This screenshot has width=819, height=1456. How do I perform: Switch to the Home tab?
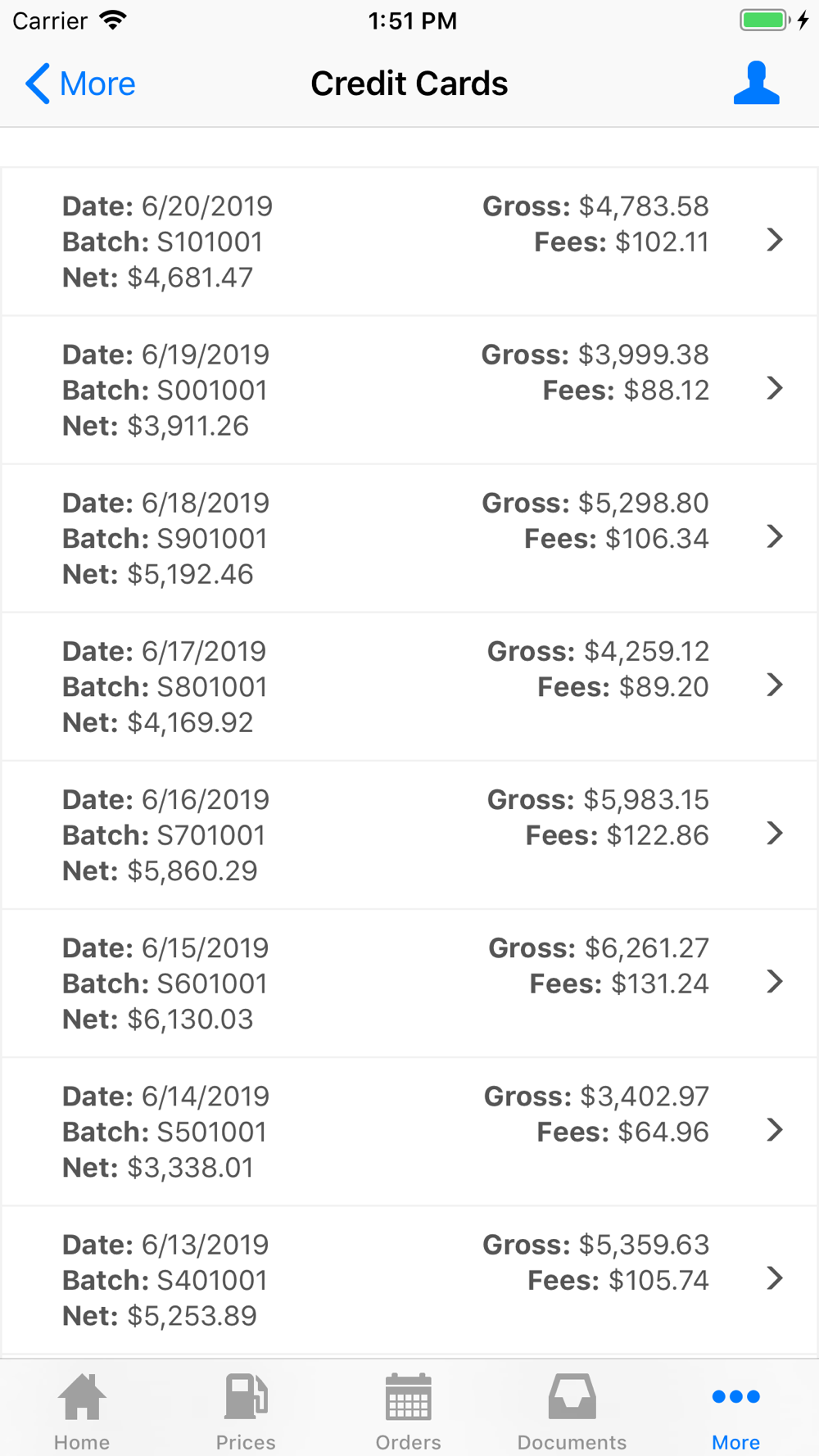point(82,1412)
